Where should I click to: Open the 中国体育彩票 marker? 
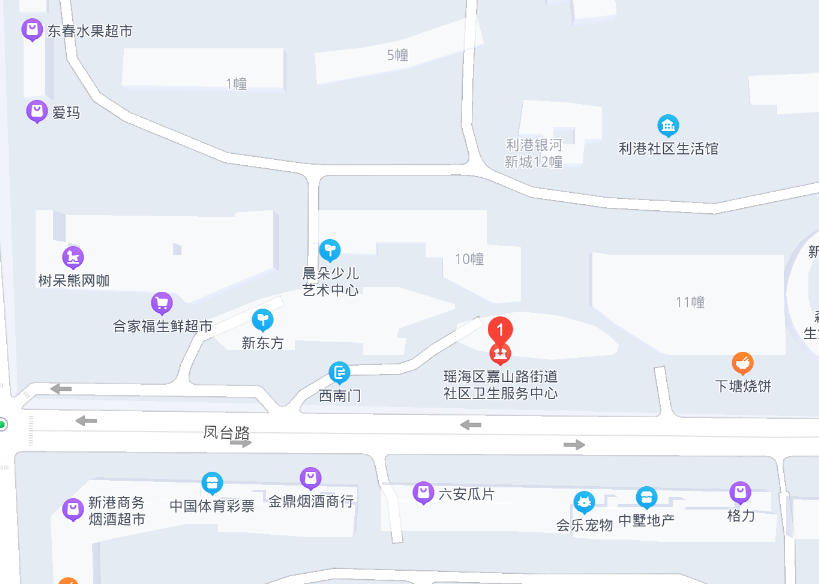pyautogui.click(x=212, y=483)
